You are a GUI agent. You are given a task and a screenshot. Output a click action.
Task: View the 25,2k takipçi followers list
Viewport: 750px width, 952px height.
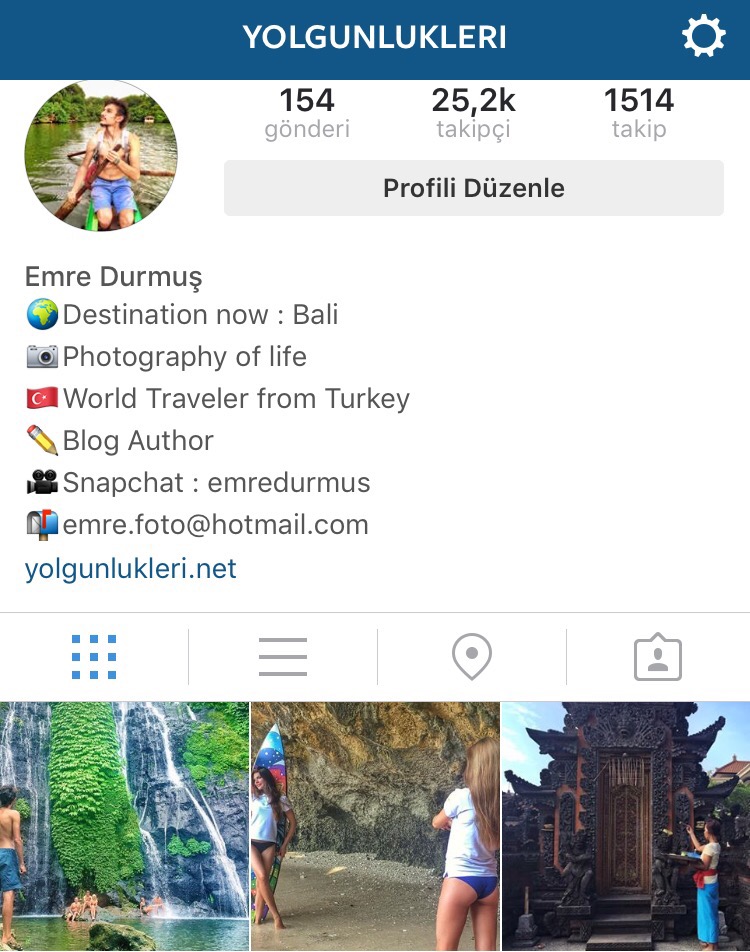tap(473, 113)
